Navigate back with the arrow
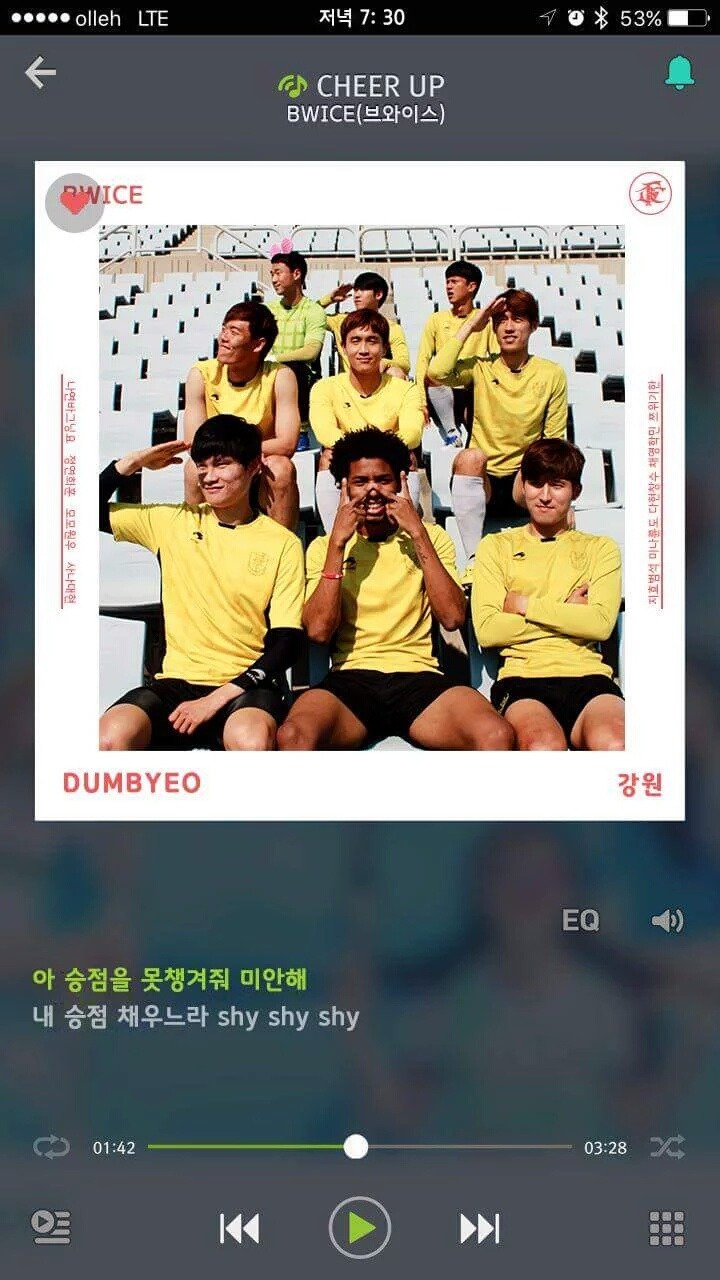 (x=41, y=74)
